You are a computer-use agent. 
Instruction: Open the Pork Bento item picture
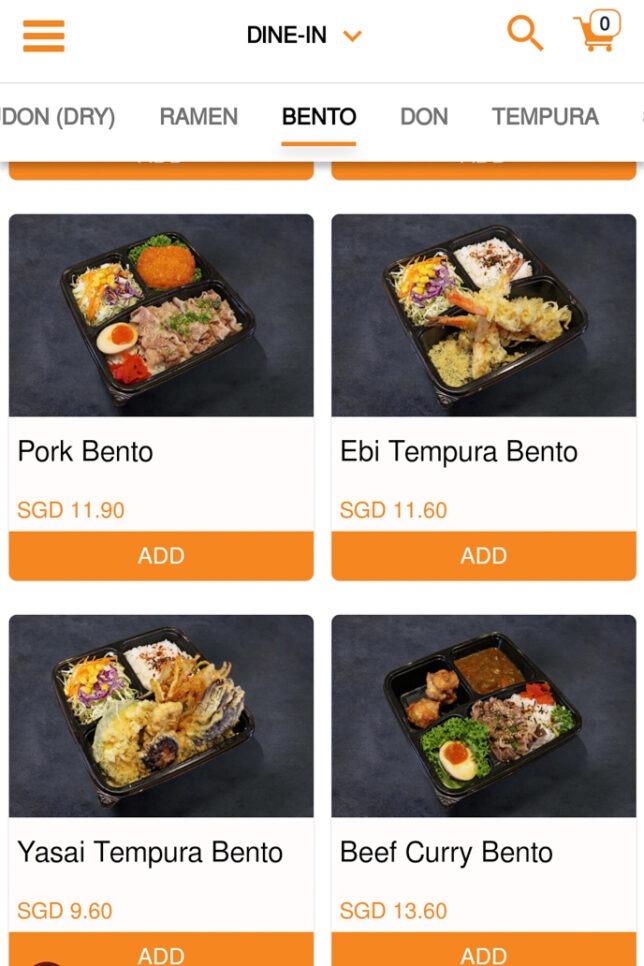(x=161, y=316)
